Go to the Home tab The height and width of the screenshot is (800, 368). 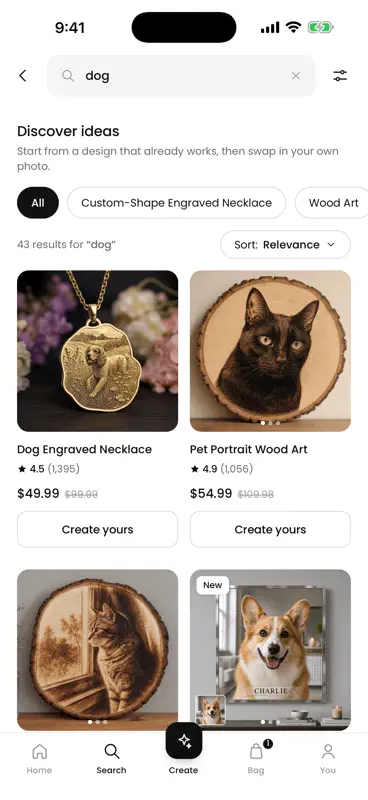tap(39, 758)
